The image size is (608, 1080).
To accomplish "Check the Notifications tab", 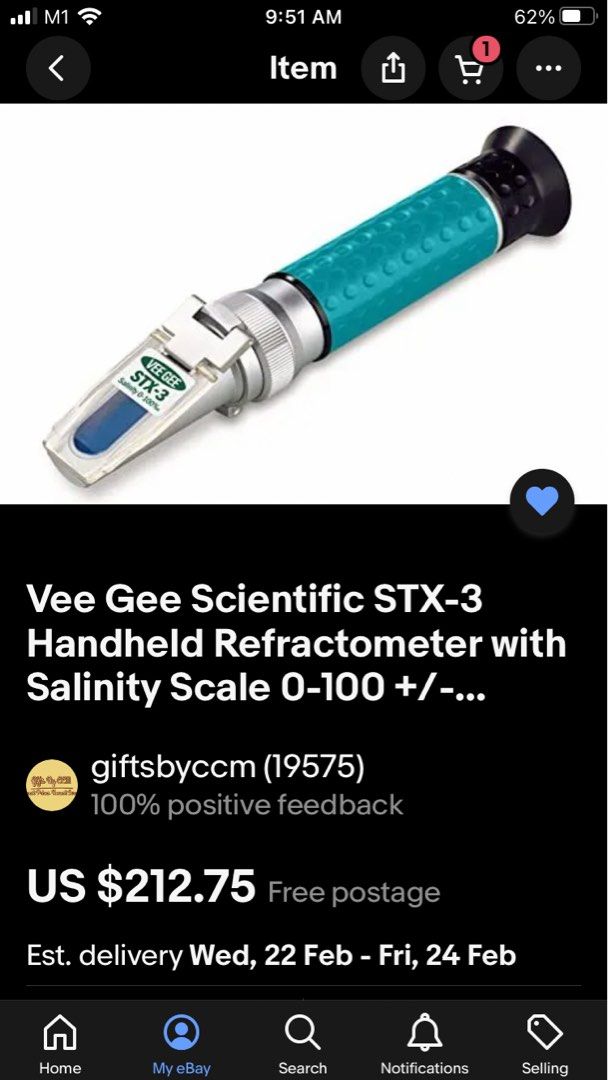I will pyautogui.click(x=424, y=1043).
